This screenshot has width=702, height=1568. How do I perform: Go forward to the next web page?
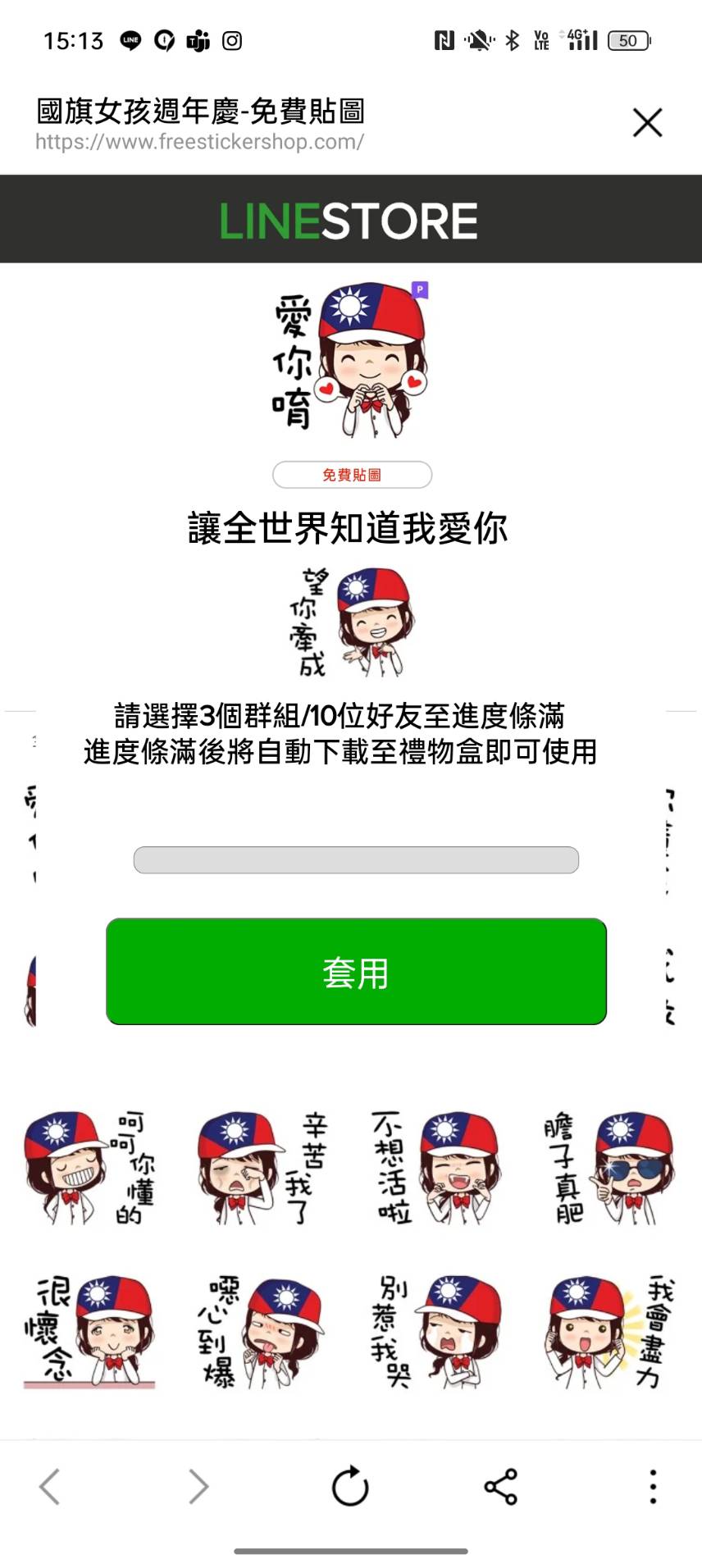click(198, 1486)
